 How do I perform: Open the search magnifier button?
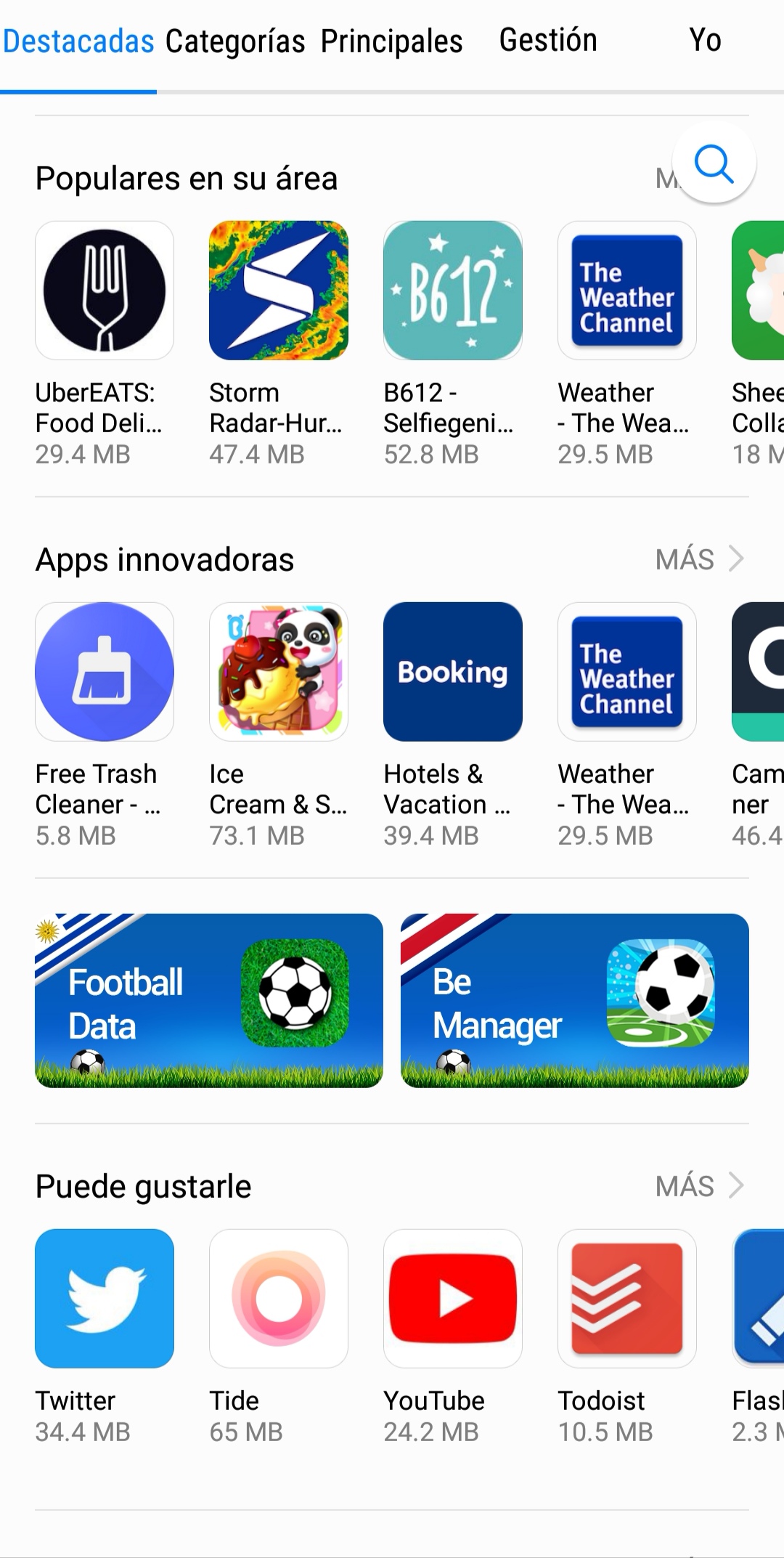tap(714, 163)
